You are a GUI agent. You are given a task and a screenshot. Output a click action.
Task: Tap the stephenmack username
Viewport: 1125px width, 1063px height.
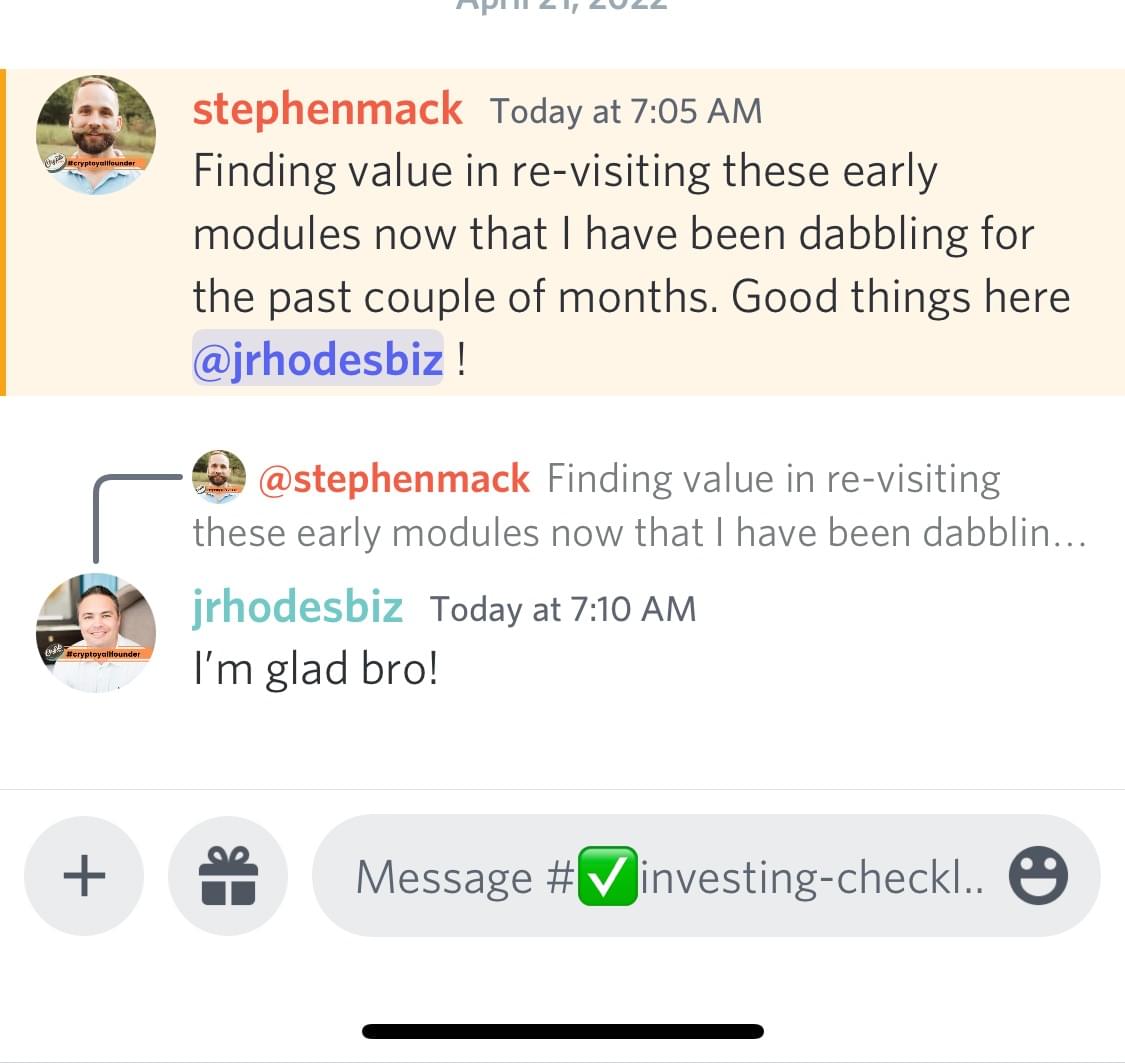pyautogui.click(x=327, y=109)
